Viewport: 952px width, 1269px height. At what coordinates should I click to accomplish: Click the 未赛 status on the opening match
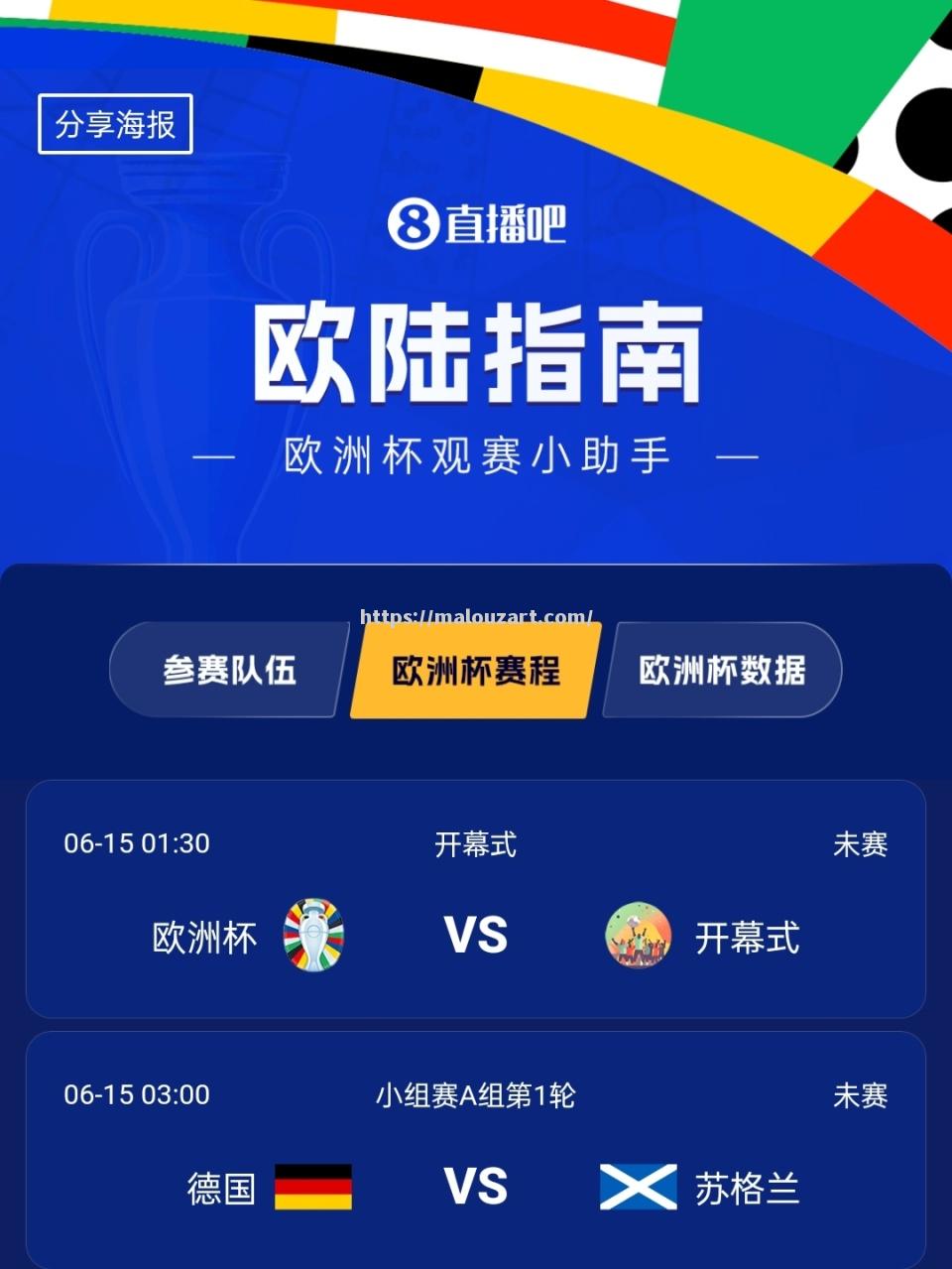pyautogui.click(x=862, y=845)
